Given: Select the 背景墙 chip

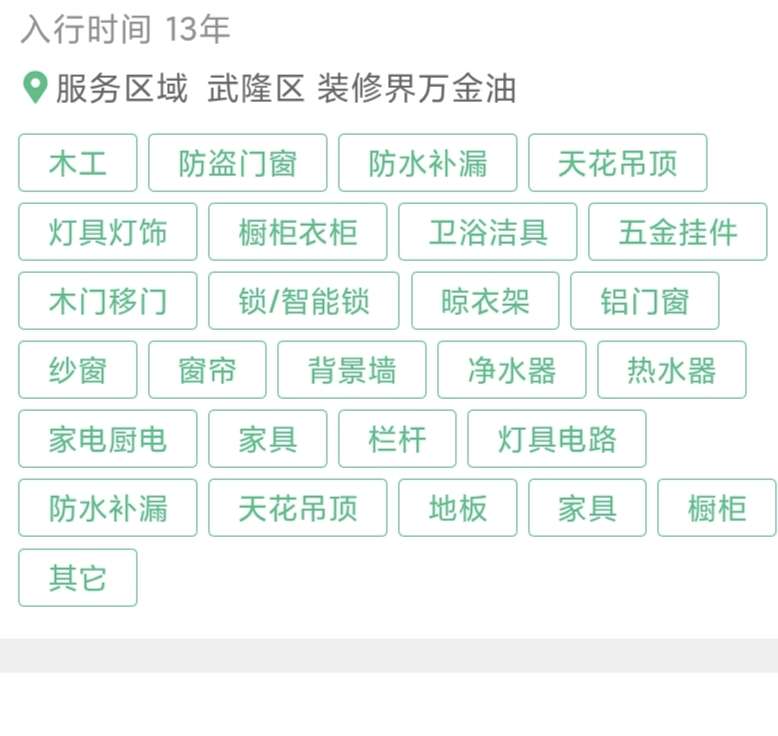Looking at the screenshot, I should (x=351, y=370).
